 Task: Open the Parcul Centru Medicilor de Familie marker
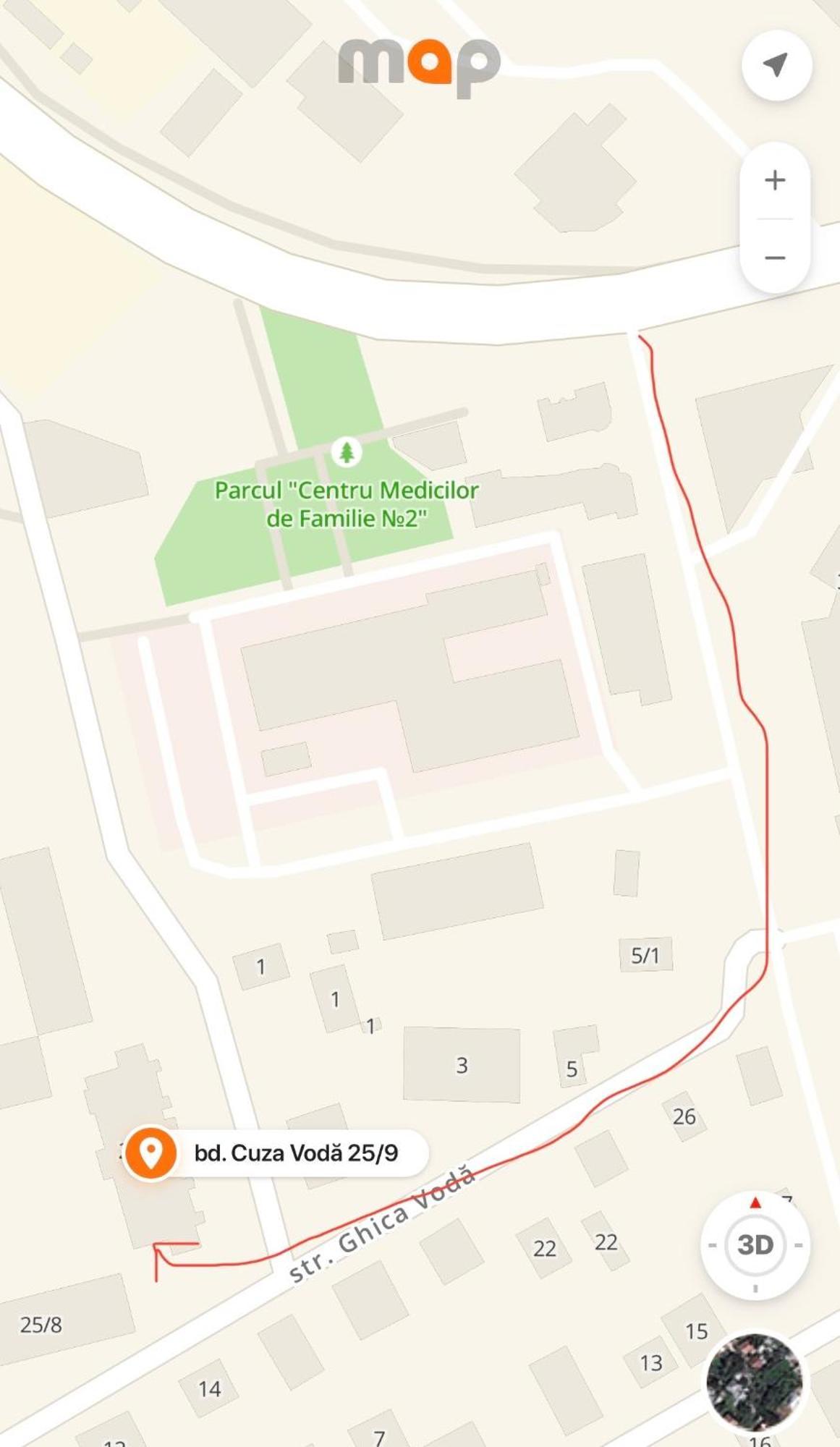(347, 452)
